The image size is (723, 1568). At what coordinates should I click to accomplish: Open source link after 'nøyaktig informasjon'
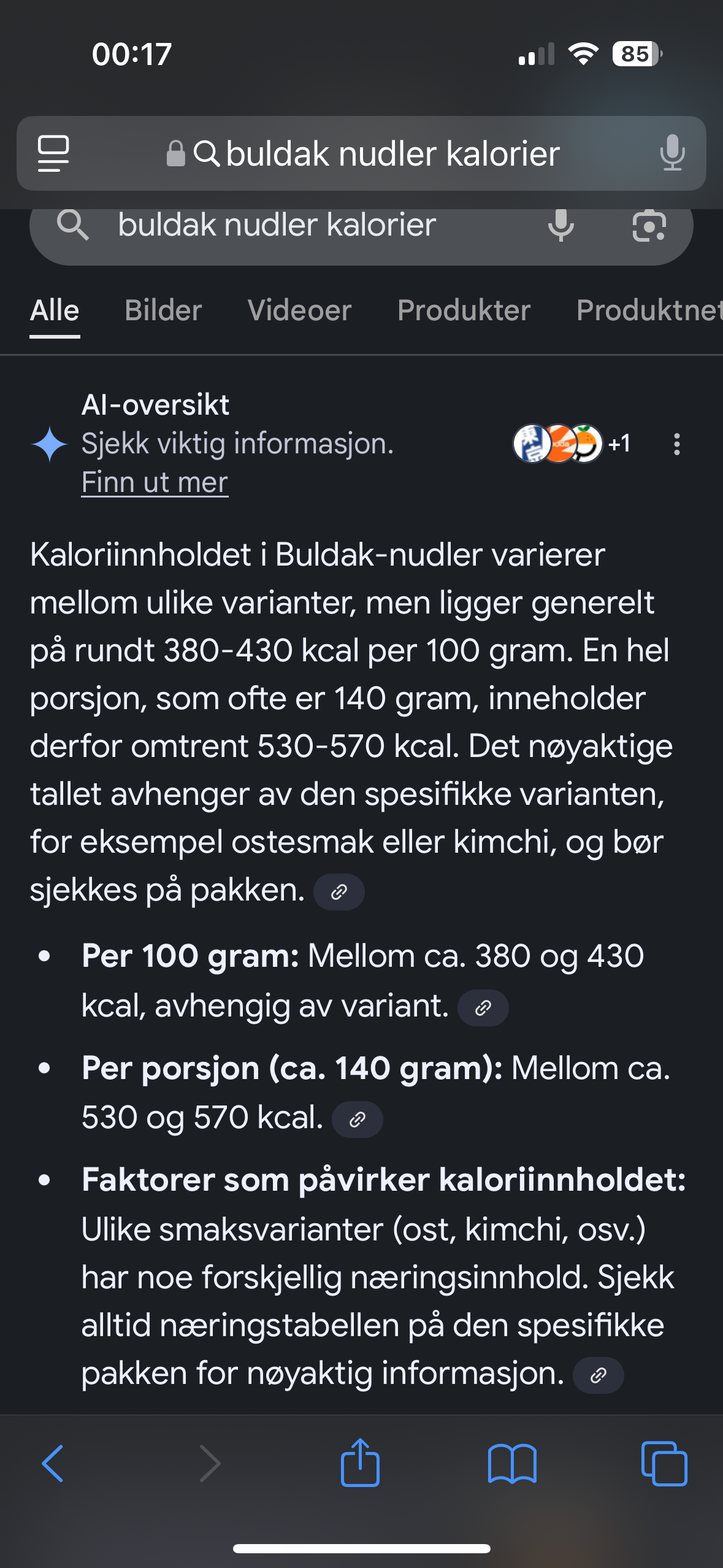[598, 1376]
